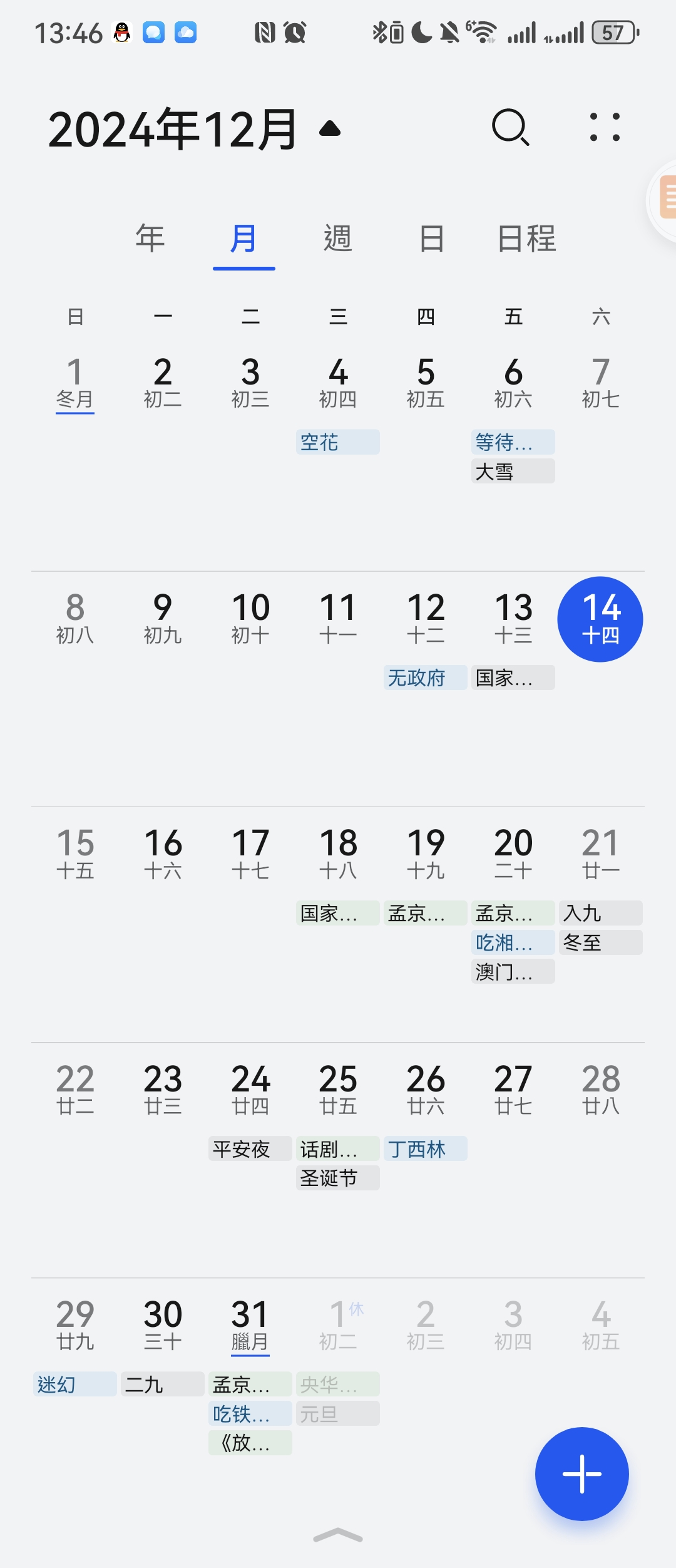Screen dimensions: 676x1568
Task: Select December 14 on the calendar
Action: click(x=600, y=619)
